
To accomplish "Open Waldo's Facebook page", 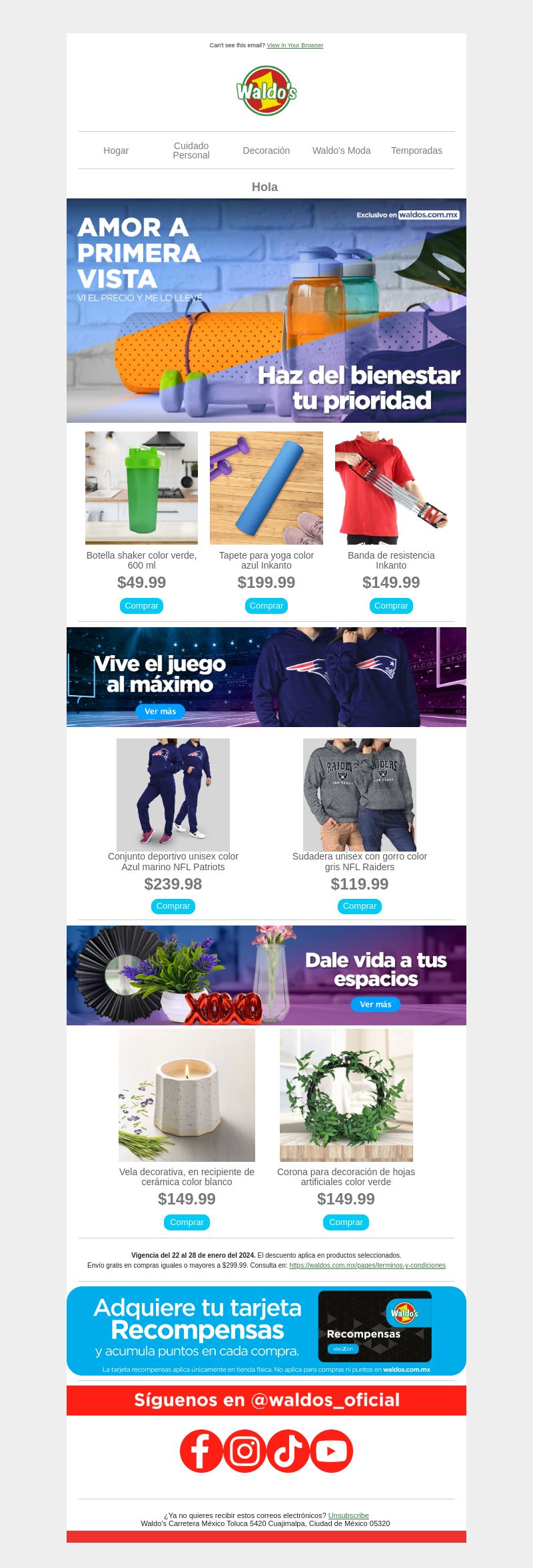I will click(201, 1451).
